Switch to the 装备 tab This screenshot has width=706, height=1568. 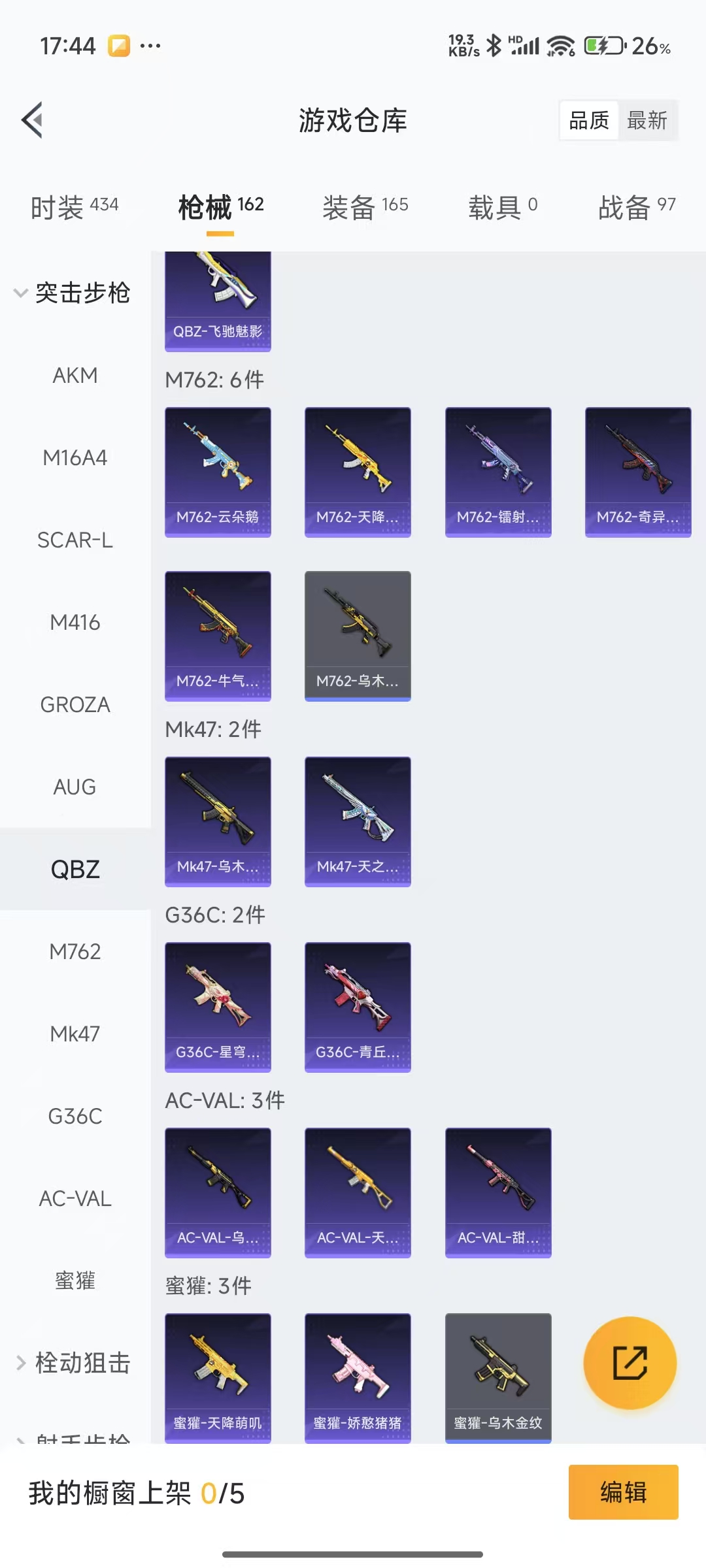(x=365, y=207)
